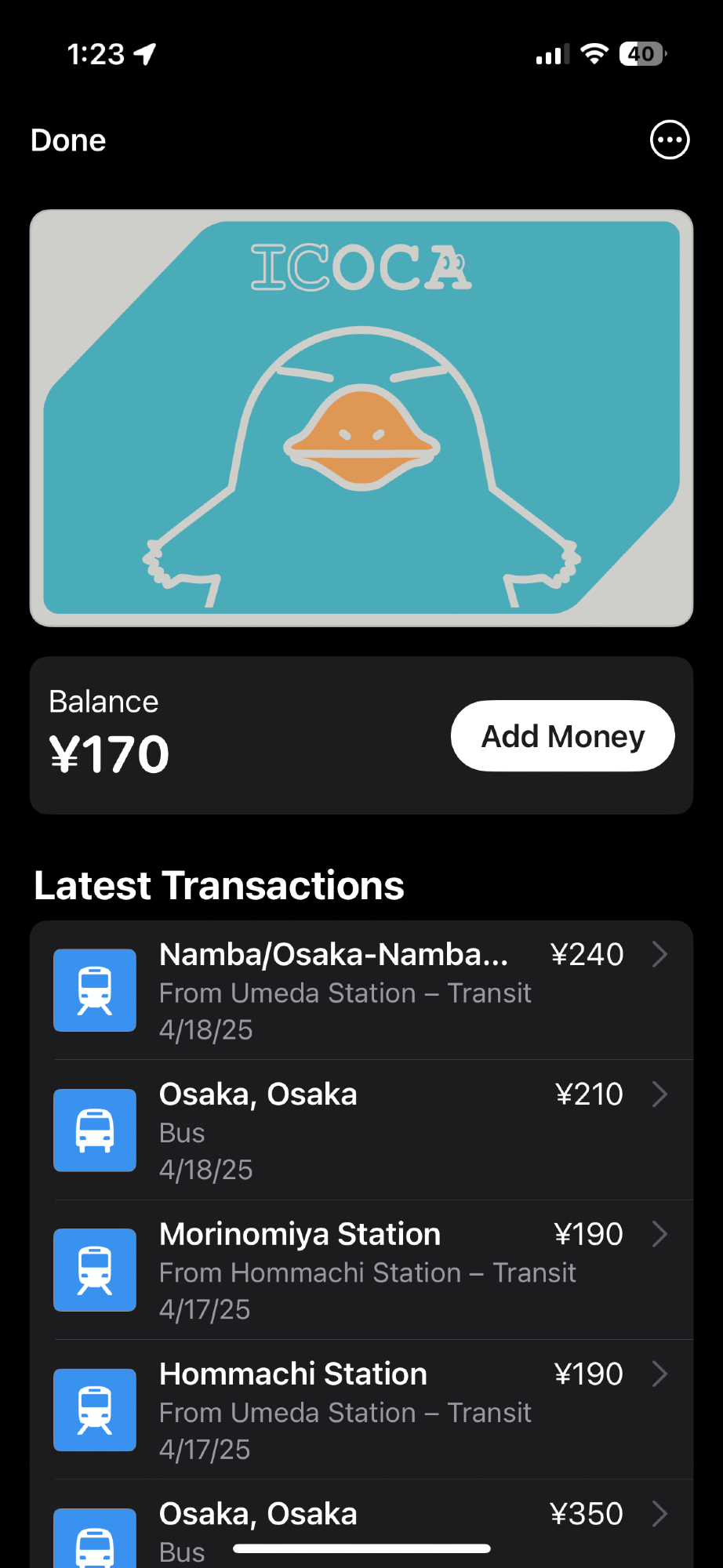Screen dimensions: 723x1568
Task: Open the Namba/Osaka-Namba ¥240 transaction
Action: click(x=361, y=990)
